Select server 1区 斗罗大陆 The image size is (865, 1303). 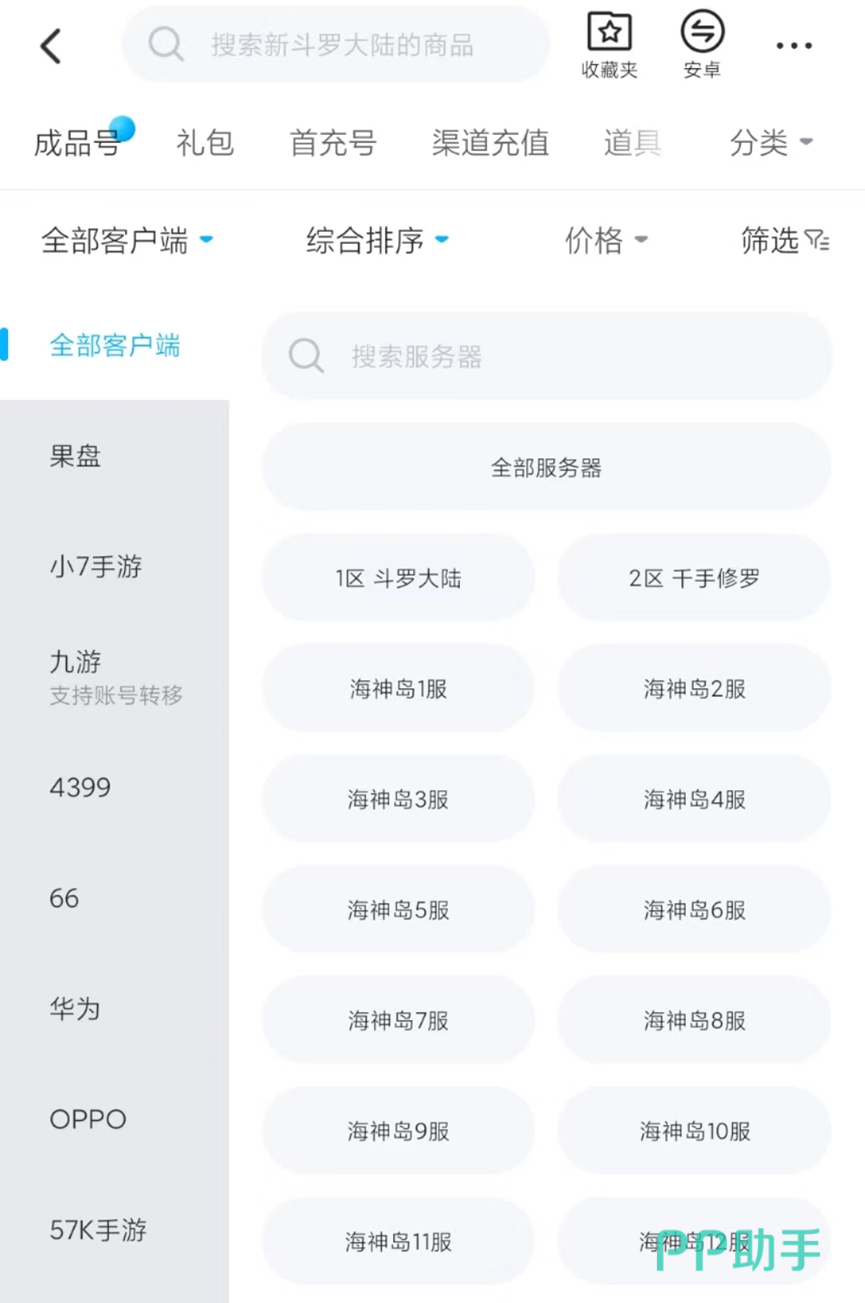pos(398,578)
